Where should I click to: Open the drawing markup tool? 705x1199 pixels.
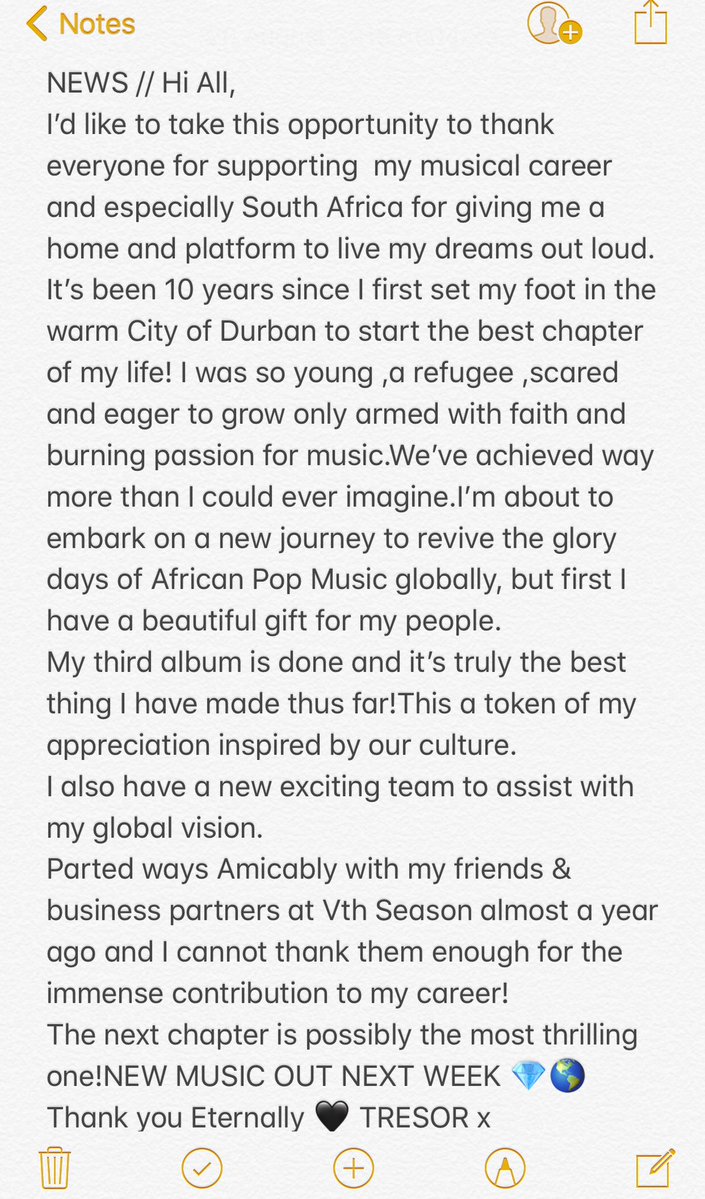(x=505, y=1168)
